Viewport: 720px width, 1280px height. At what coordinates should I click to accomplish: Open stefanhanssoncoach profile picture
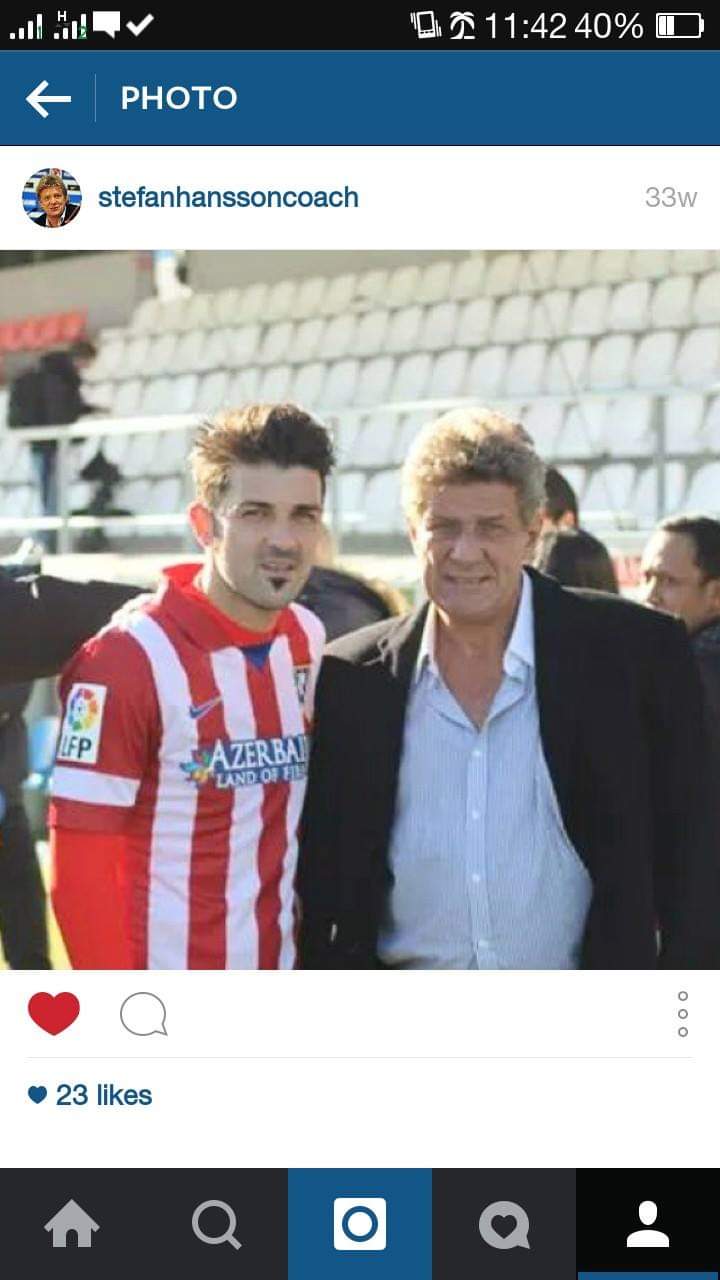coord(51,197)
